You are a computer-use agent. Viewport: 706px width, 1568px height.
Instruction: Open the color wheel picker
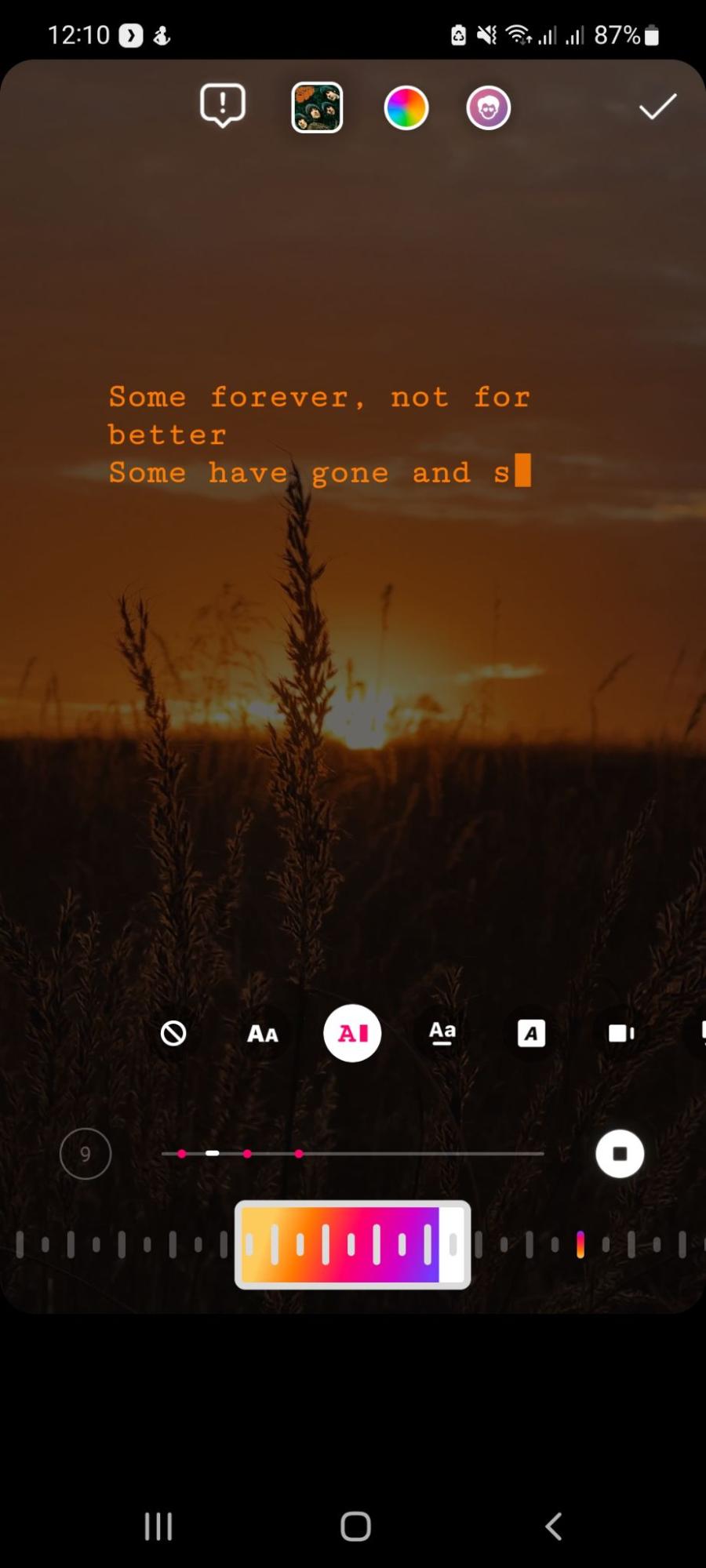point(406,107)
